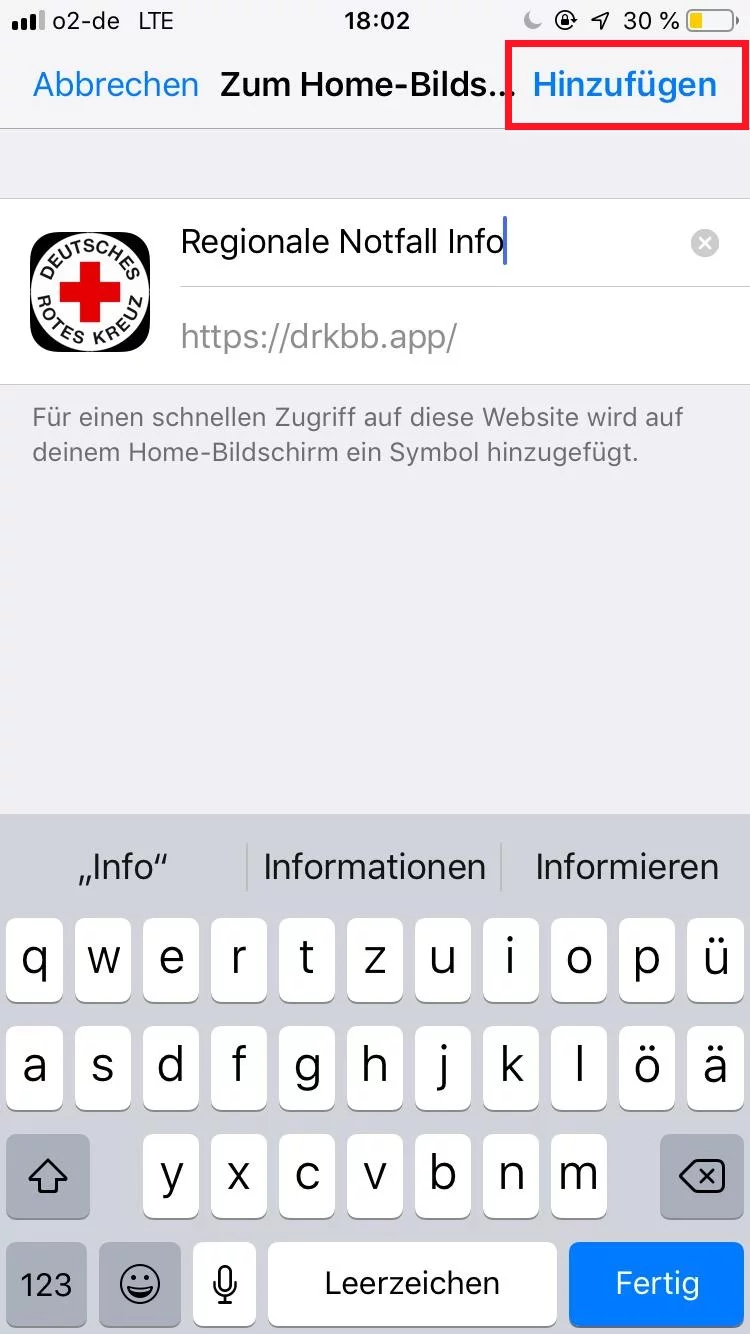Select the Informieren keyboard suggestion
The width and height of the screenshot is (750, 1334).
[626, 866]
